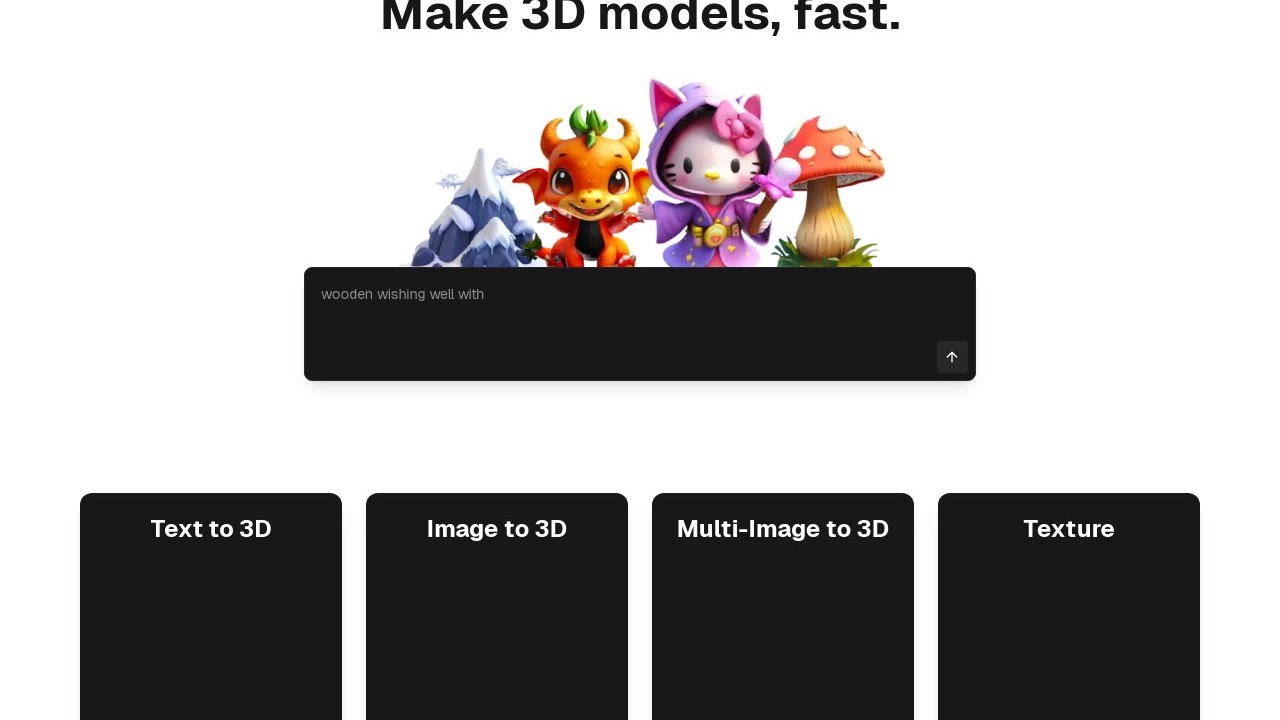Submit the prompt with the arrow button
1280x720 pixels.
click(952, 357)
